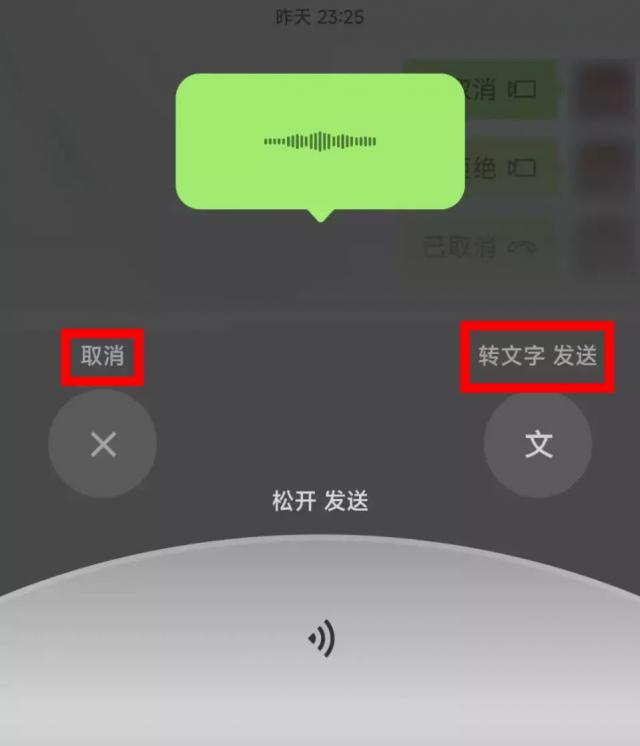Convert voice to text with 文 button
Viewport: 640px width, 746px height.
tap(538, 444)
